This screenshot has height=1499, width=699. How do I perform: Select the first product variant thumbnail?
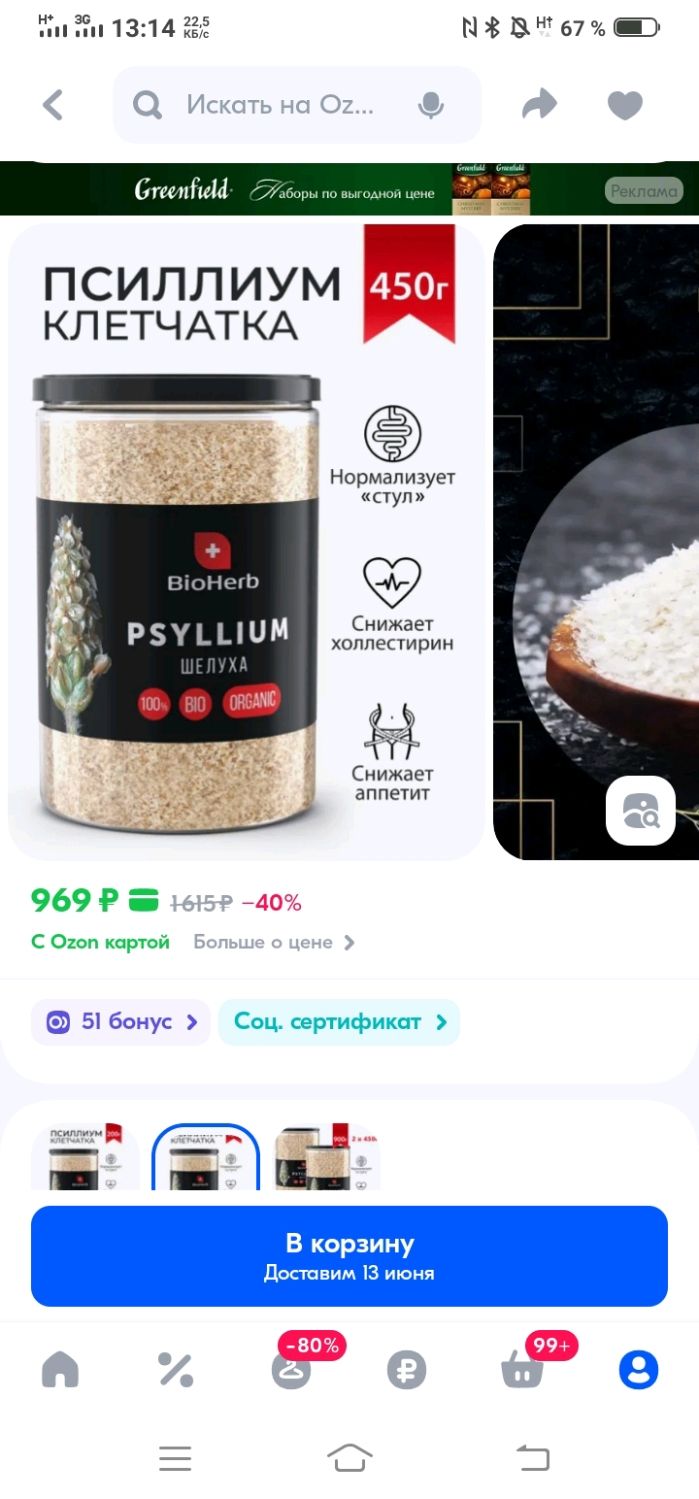86,1156
